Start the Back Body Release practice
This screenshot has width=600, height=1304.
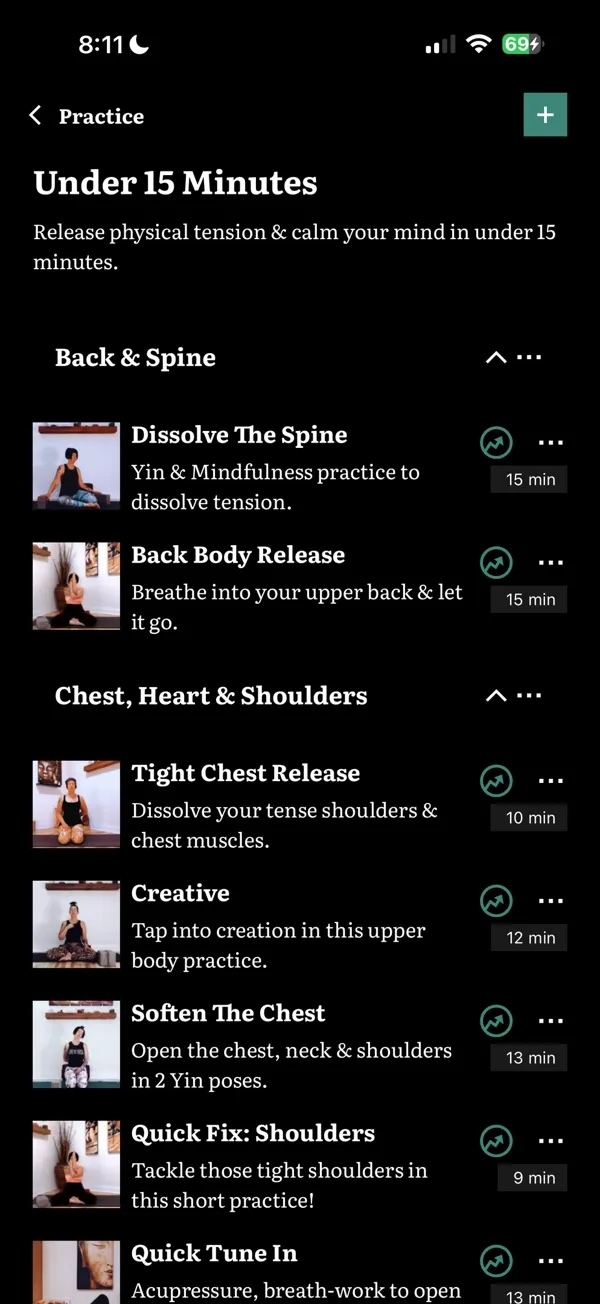238,555
